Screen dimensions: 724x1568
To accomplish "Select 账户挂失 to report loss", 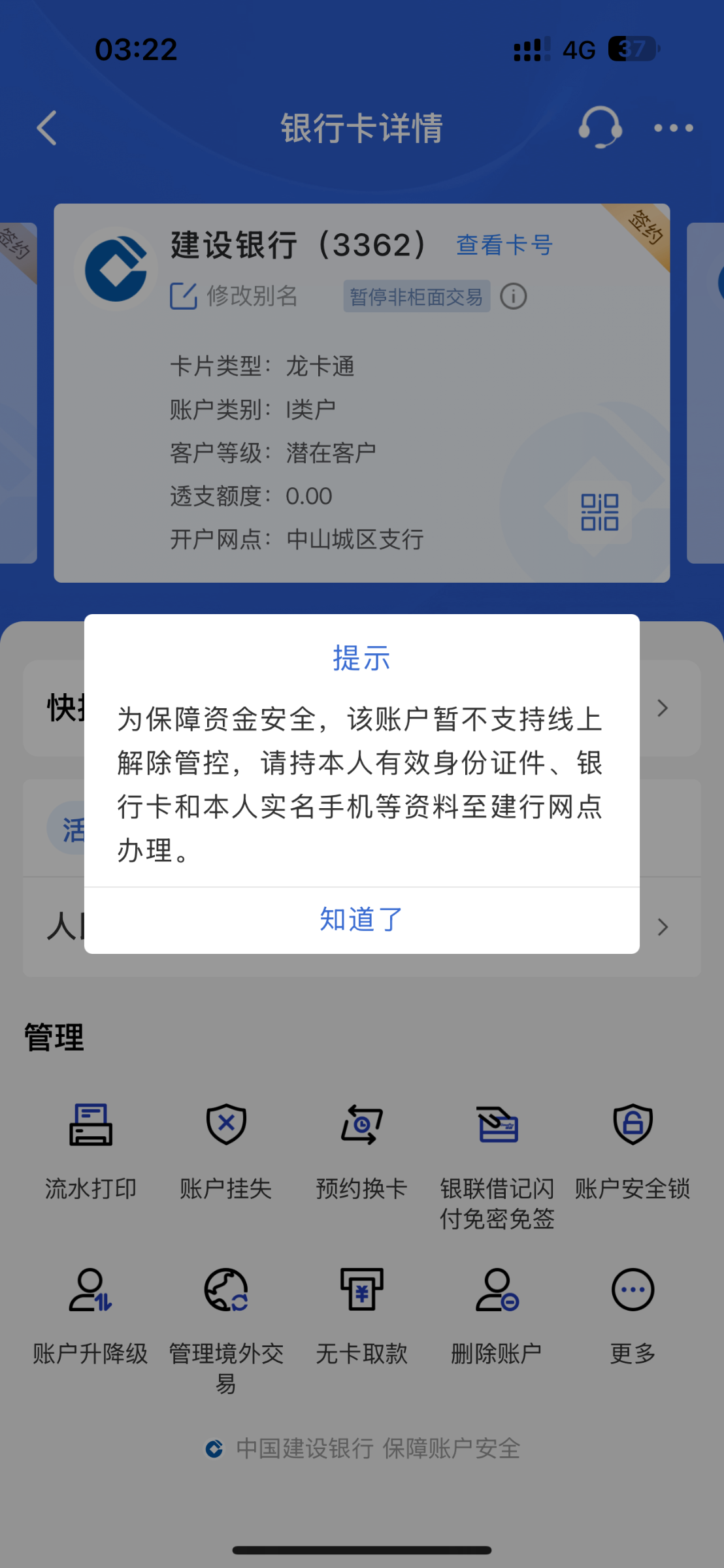I will pos(226,1150).
